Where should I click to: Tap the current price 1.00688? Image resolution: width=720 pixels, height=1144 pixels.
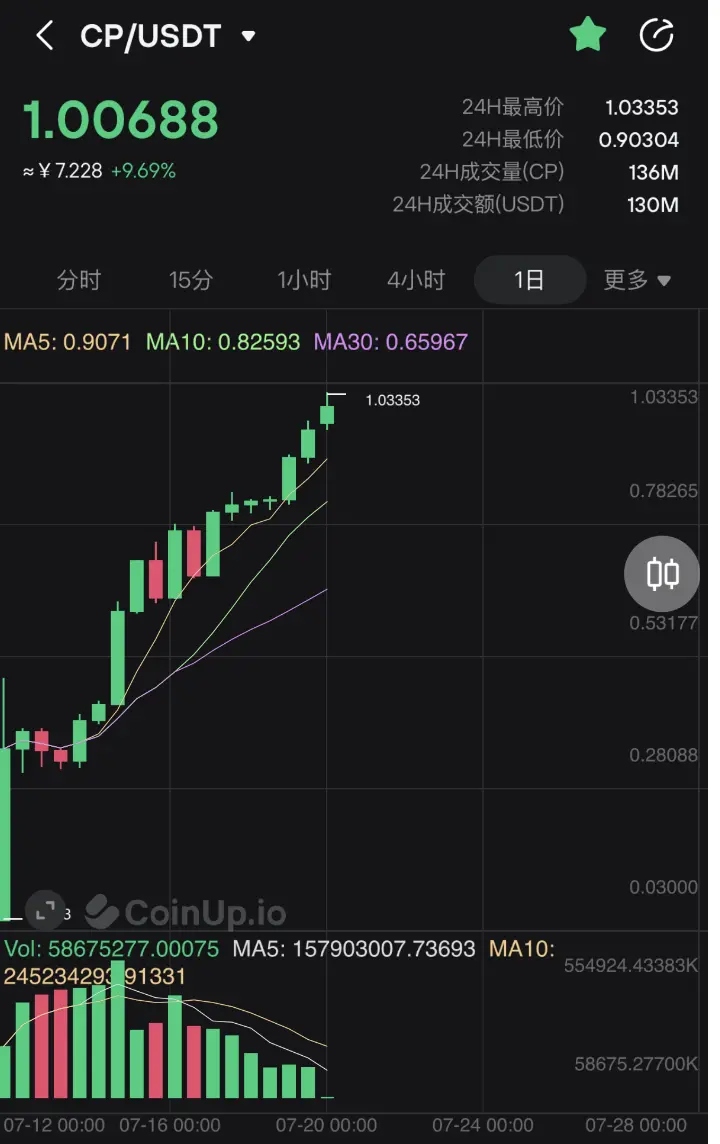tap(119, 121)
